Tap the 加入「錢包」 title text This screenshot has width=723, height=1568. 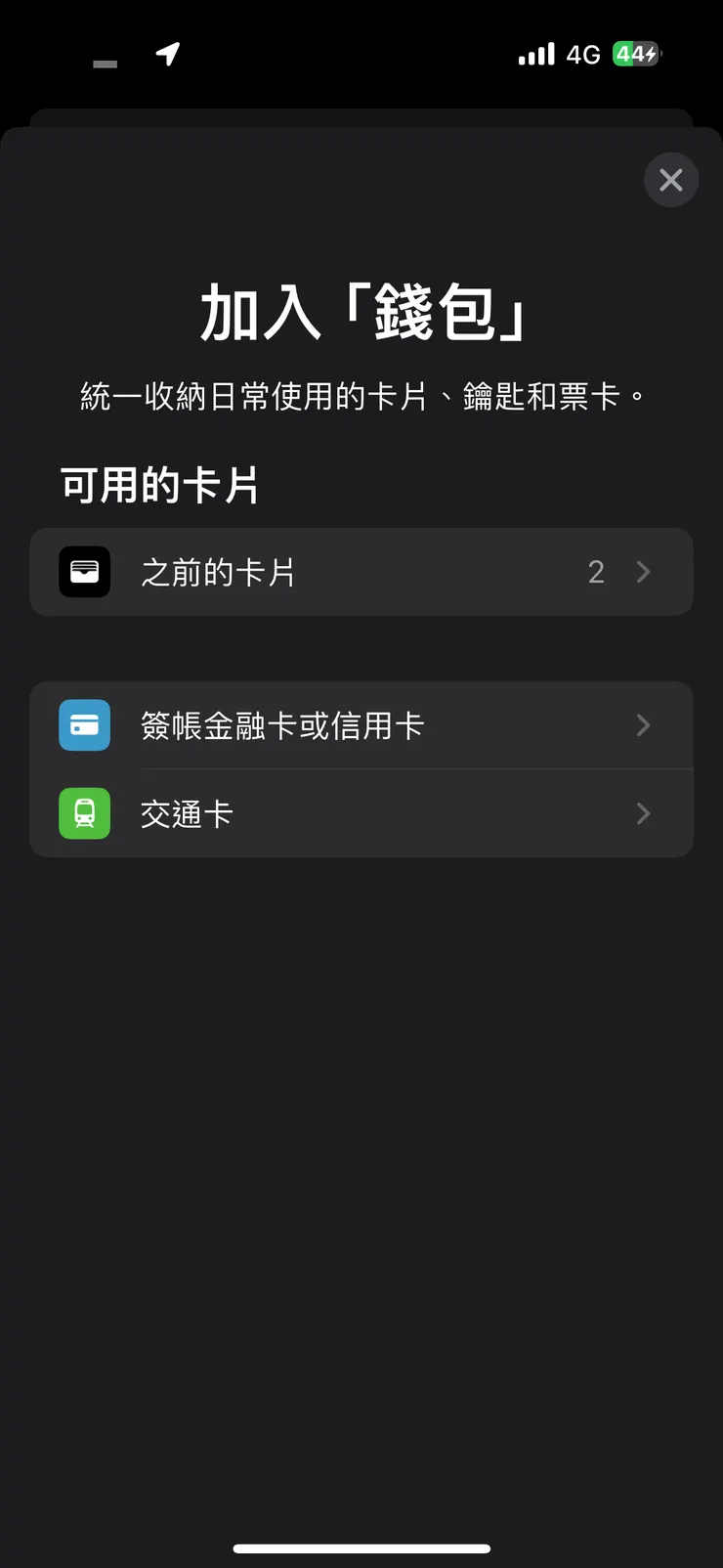[361, 311]
